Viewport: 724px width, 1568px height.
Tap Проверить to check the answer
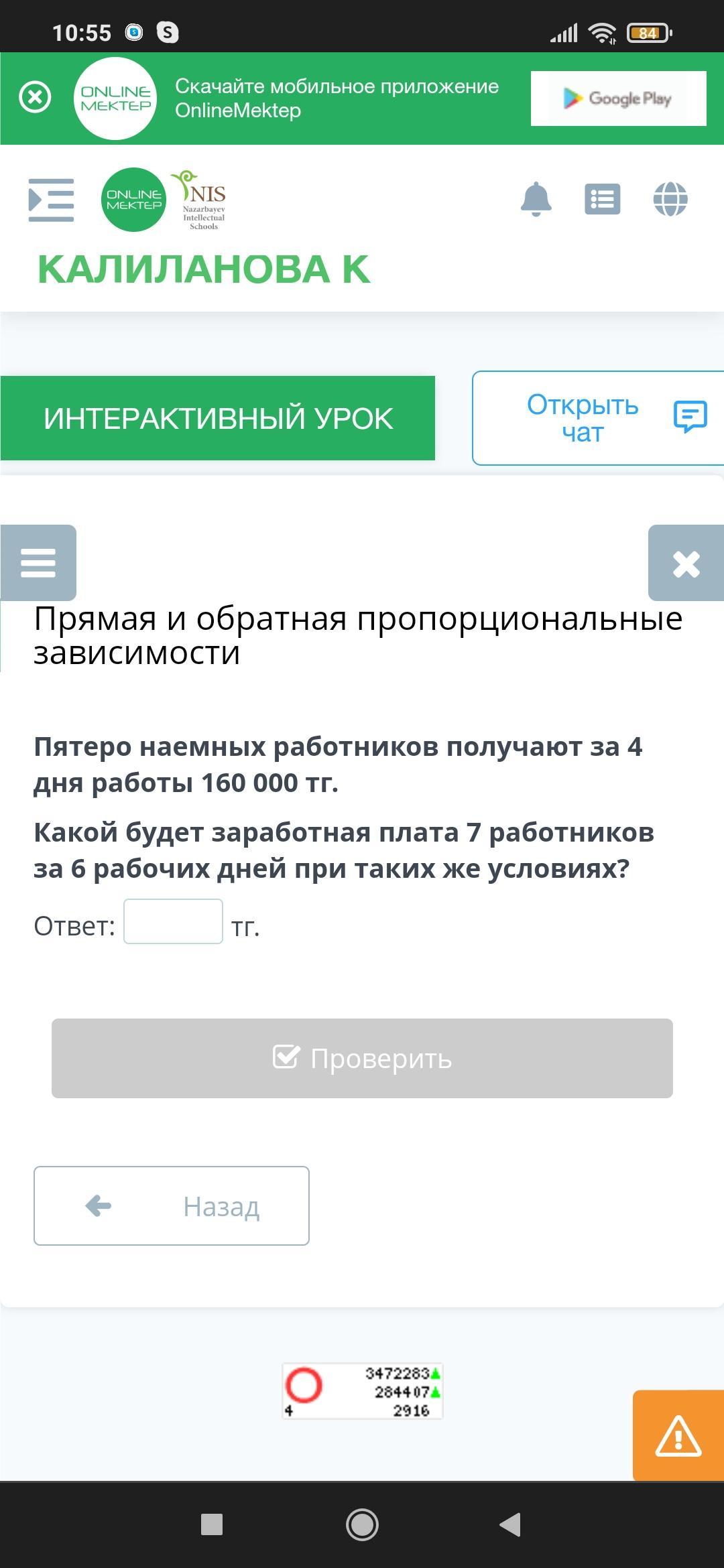pyautogui.click(x=362, y=1058)
